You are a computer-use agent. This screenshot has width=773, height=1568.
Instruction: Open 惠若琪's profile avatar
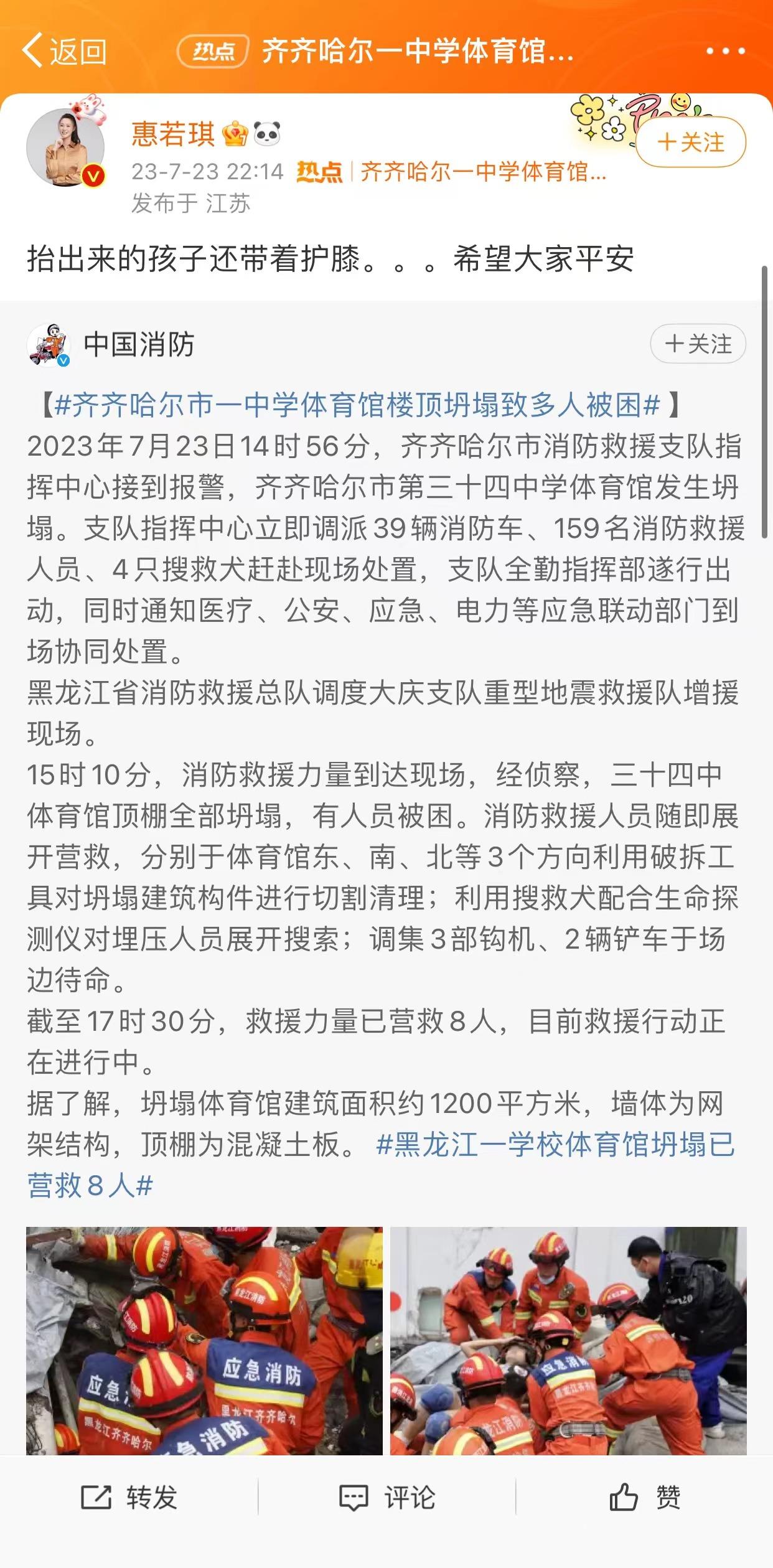[65, 148]
